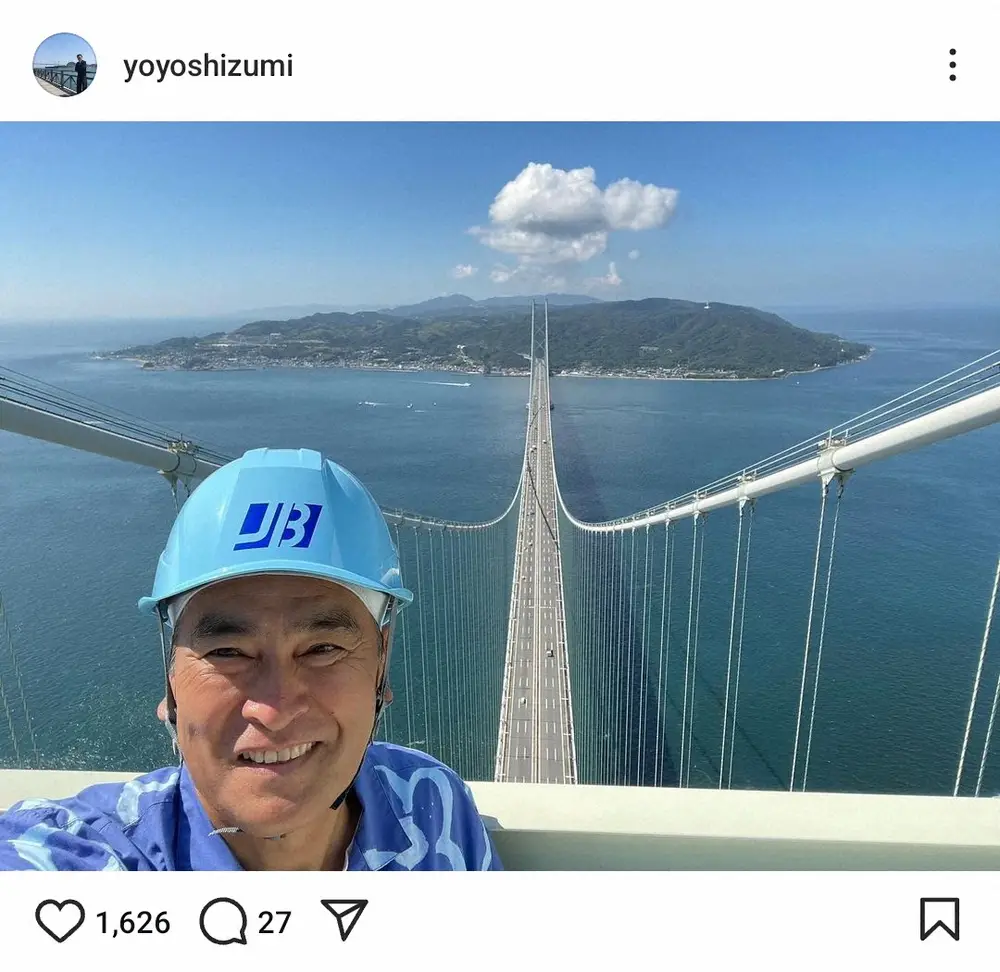This screenshot has width=1000, height=972.
Task: Like the post with the heart icon
Action: coord(60,920)
